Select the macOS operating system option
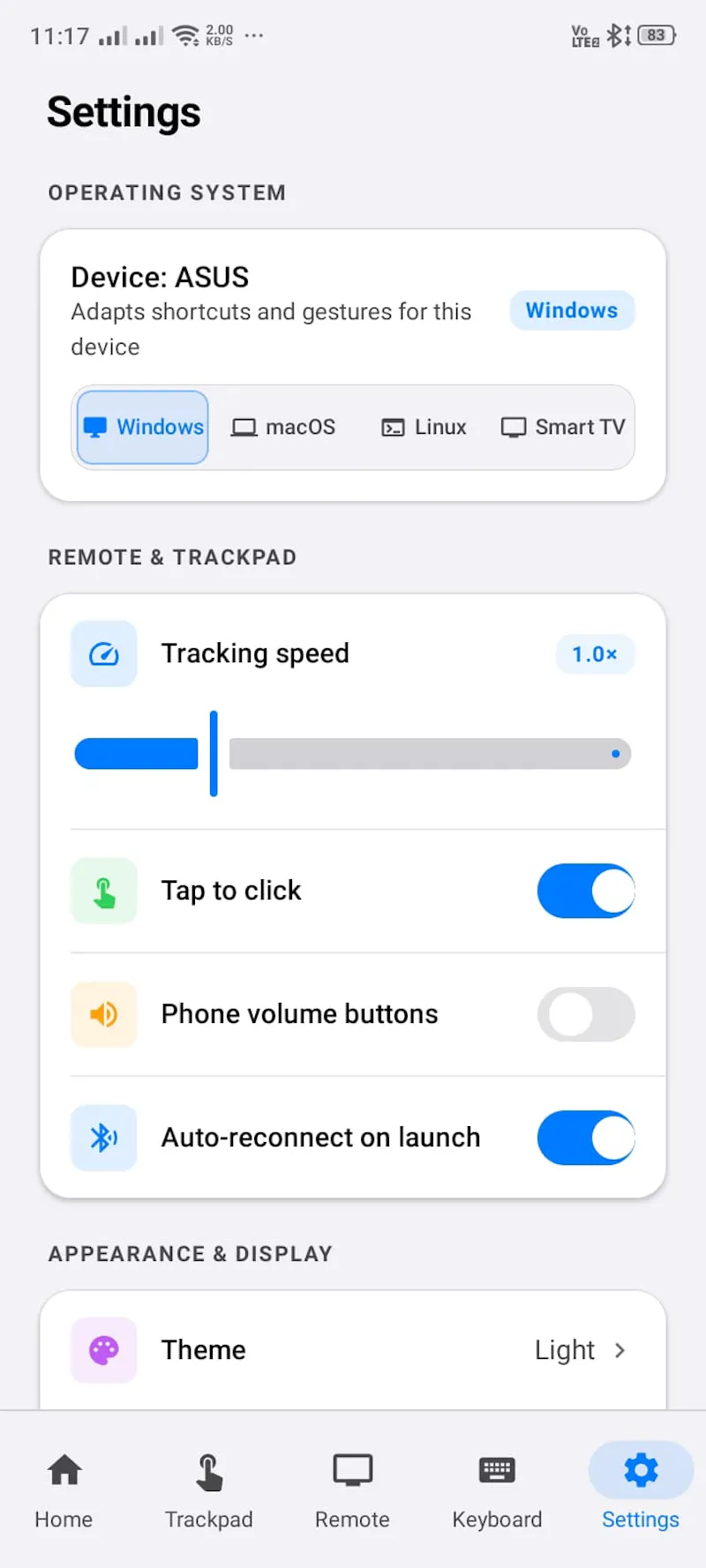This screenshot has height=1568, width=706. pyautogui.click(x=282, y=427)
